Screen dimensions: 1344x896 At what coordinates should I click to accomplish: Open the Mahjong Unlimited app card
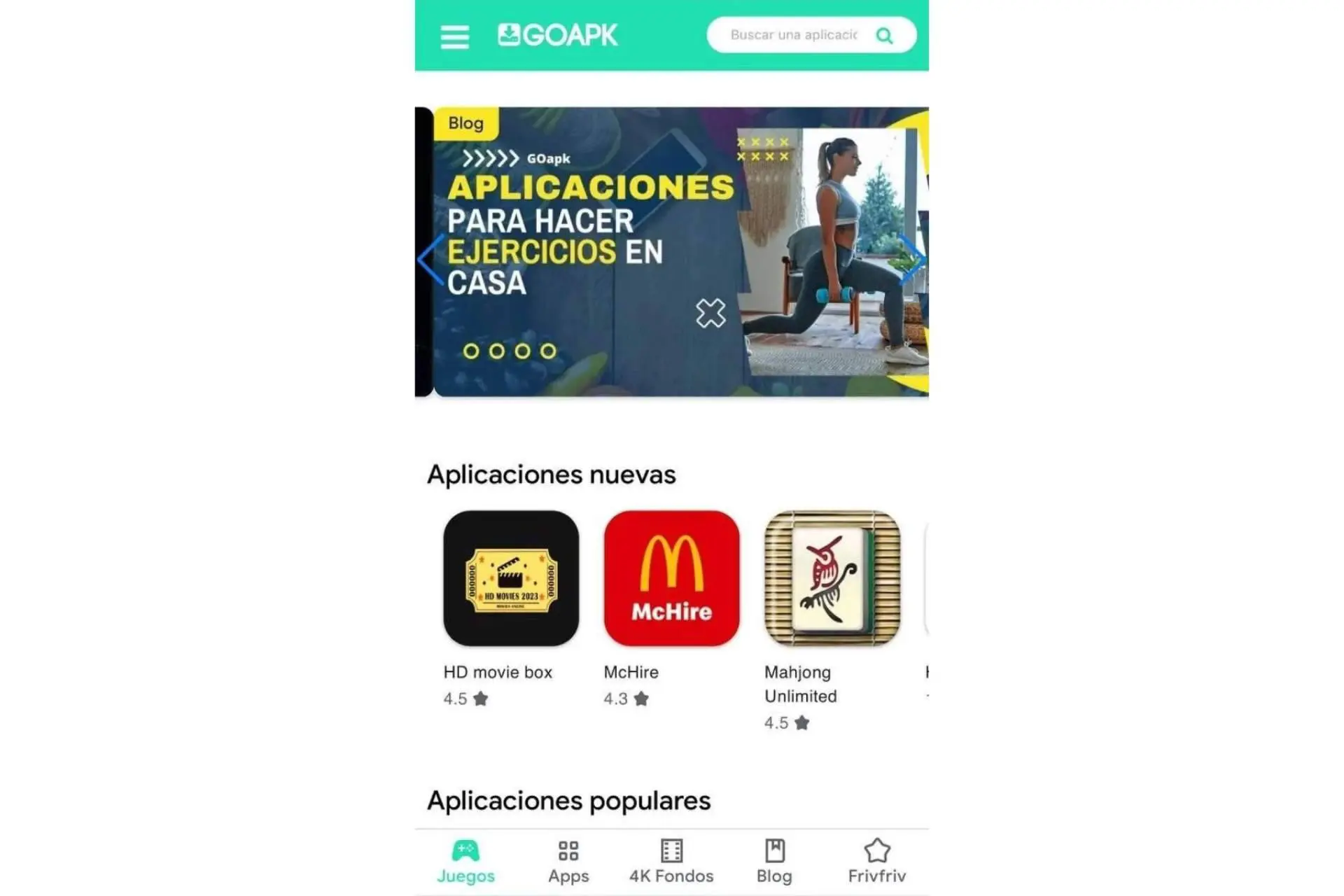pos(832,578)
